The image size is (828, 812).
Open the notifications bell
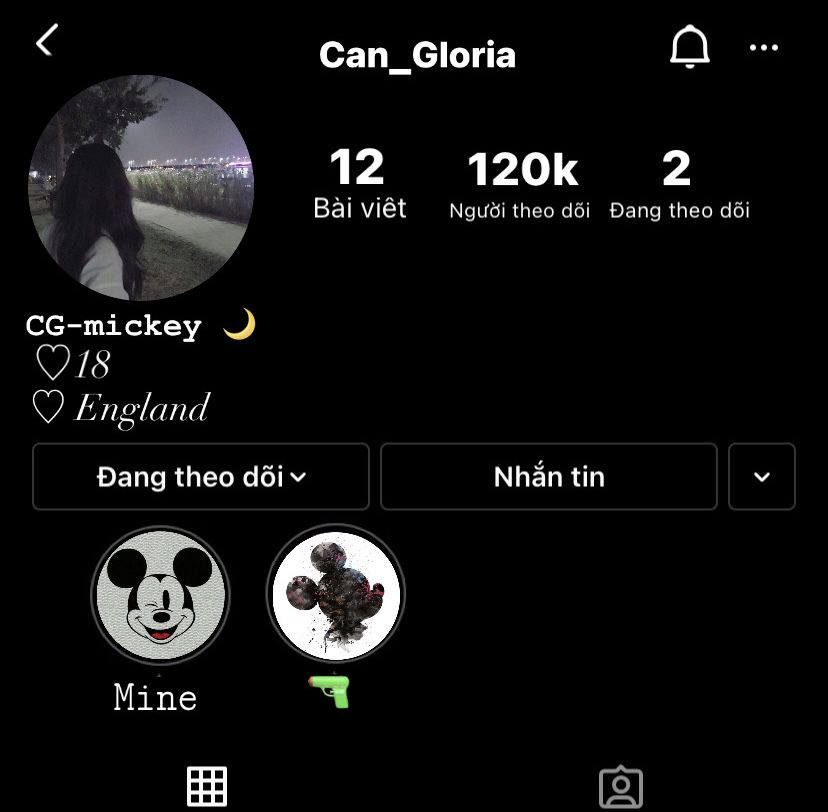689,47
